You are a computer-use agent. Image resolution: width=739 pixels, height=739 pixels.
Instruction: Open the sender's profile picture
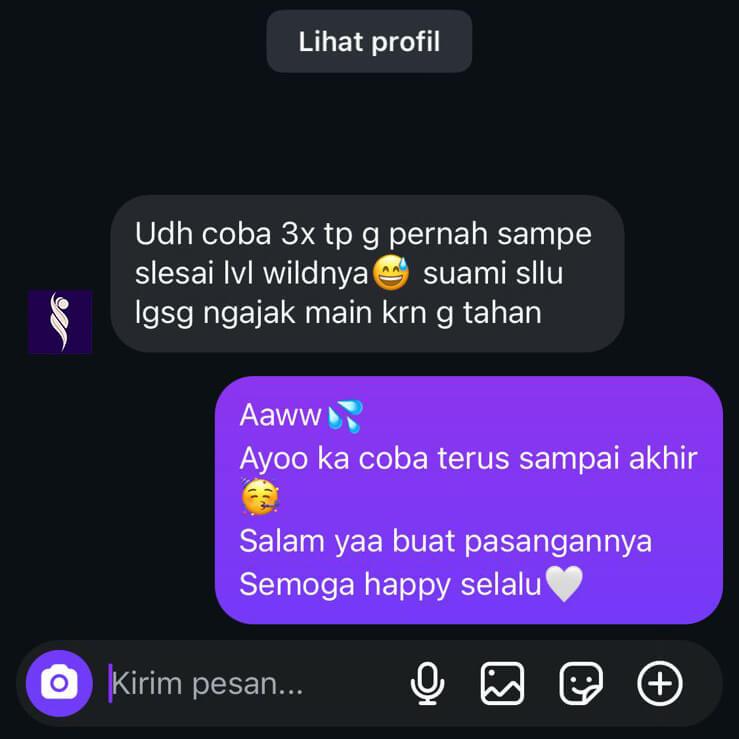point(60,322)
